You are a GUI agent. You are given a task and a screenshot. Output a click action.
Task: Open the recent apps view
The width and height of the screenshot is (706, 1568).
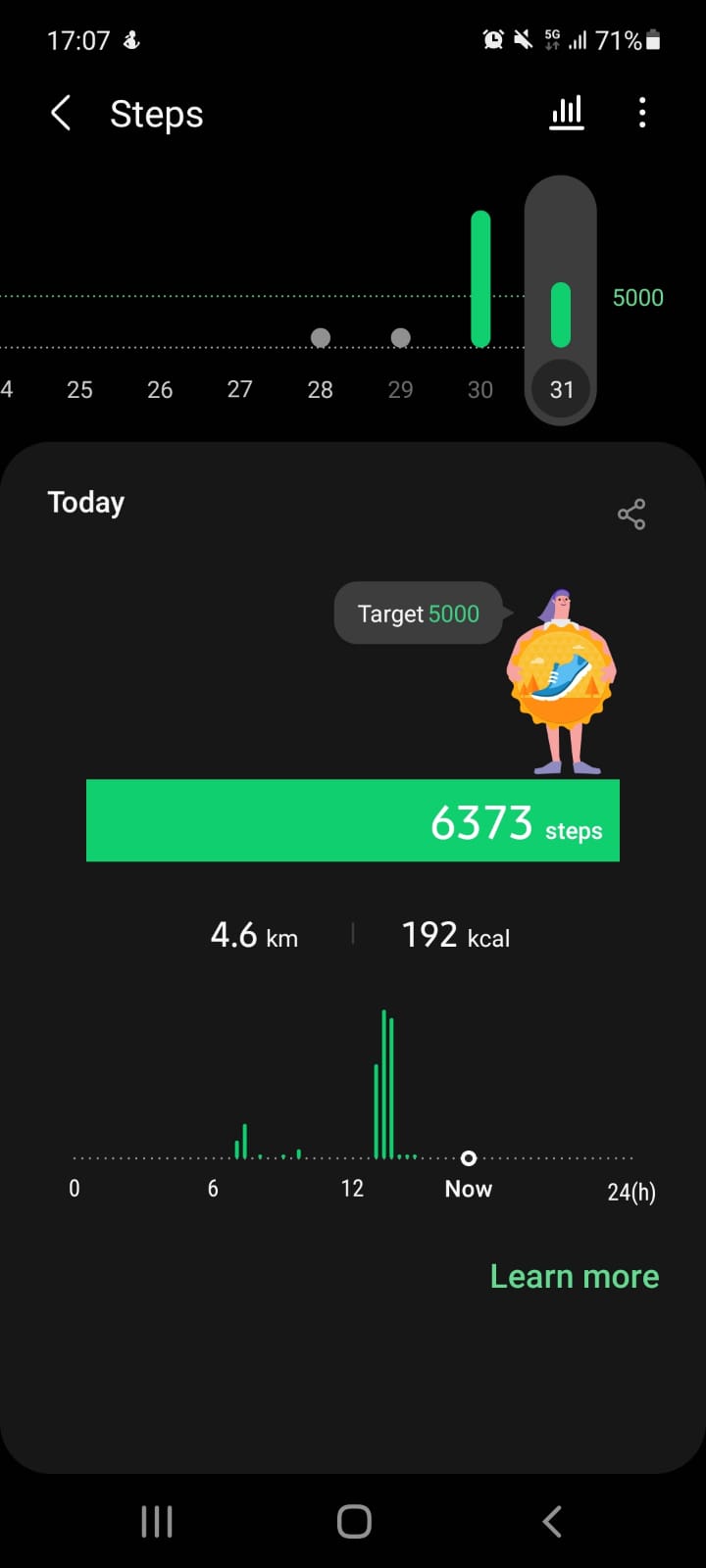pos(157,1521)
